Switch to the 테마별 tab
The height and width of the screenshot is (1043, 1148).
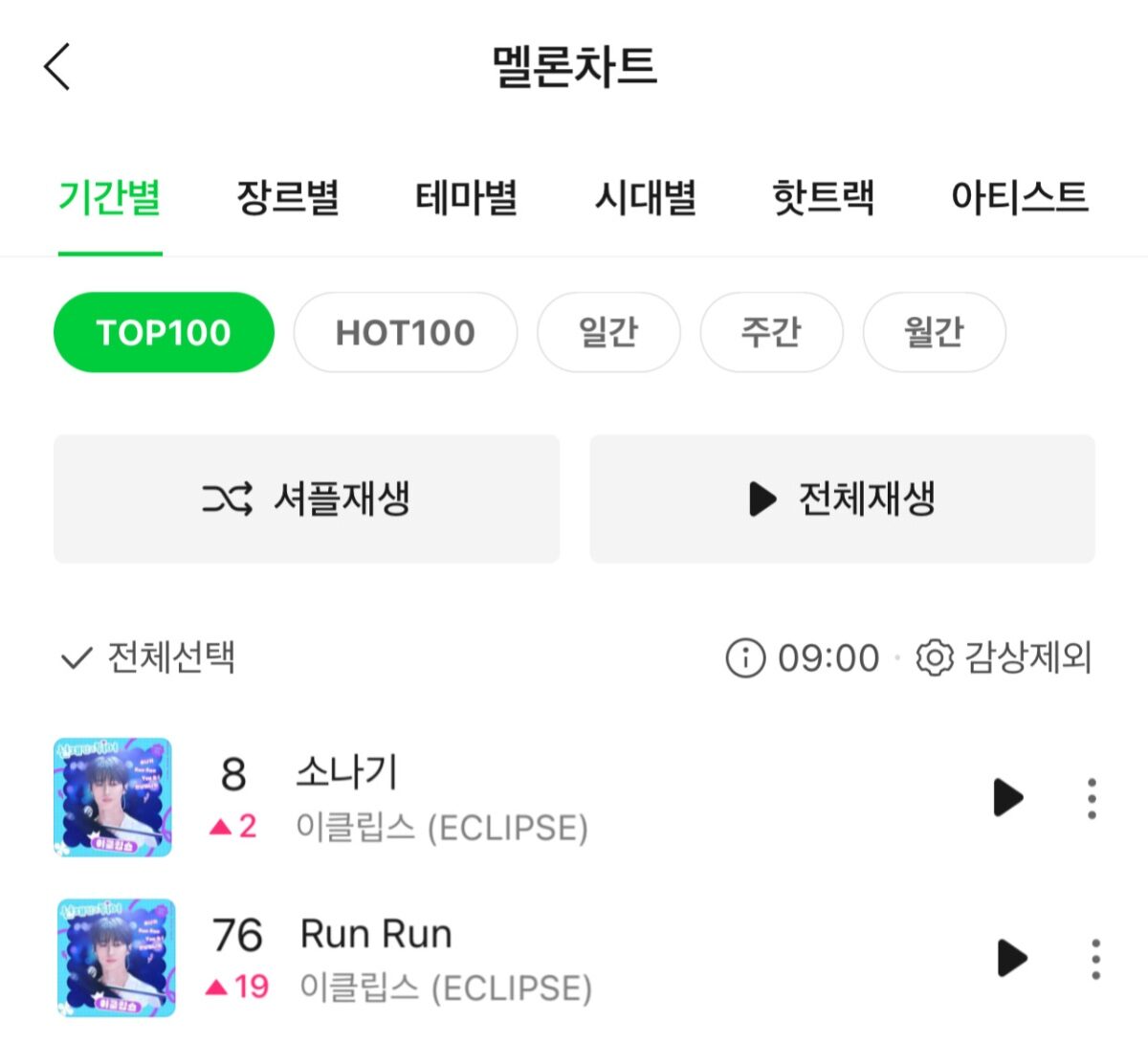(x=466, y=197)
